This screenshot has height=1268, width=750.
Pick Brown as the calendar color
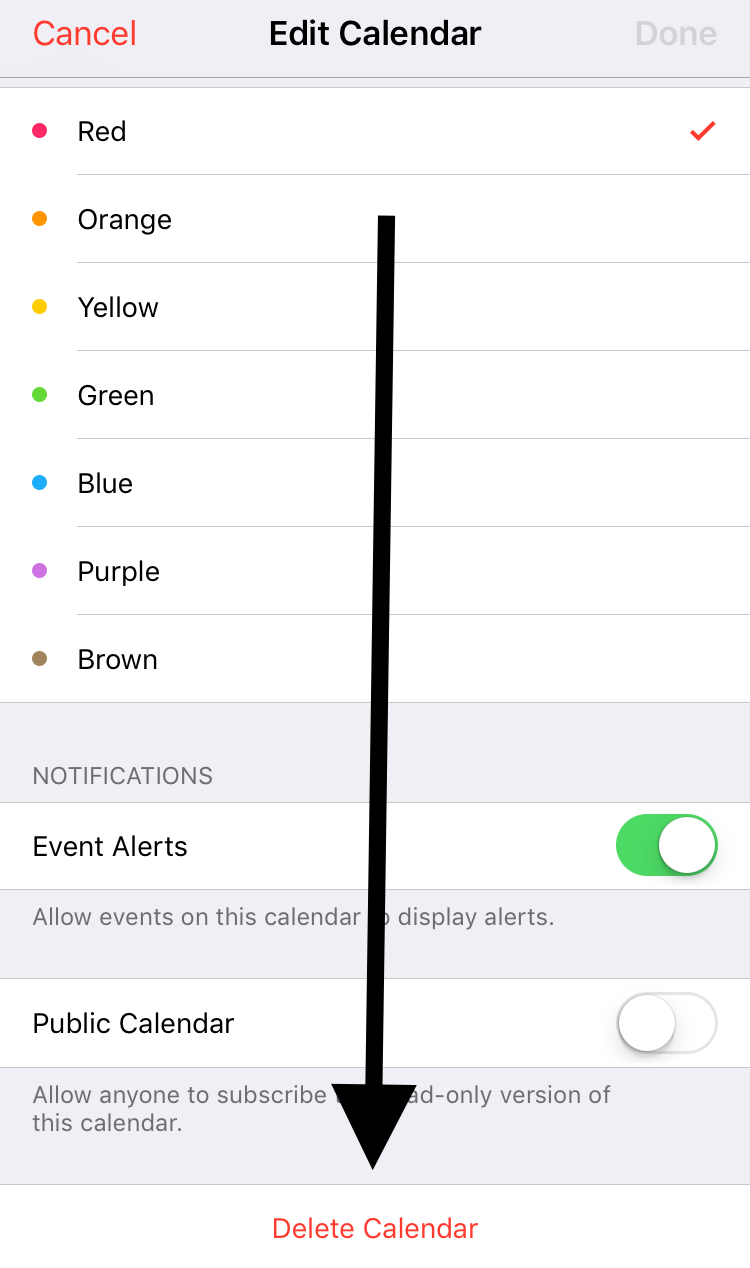click(375, 659)
